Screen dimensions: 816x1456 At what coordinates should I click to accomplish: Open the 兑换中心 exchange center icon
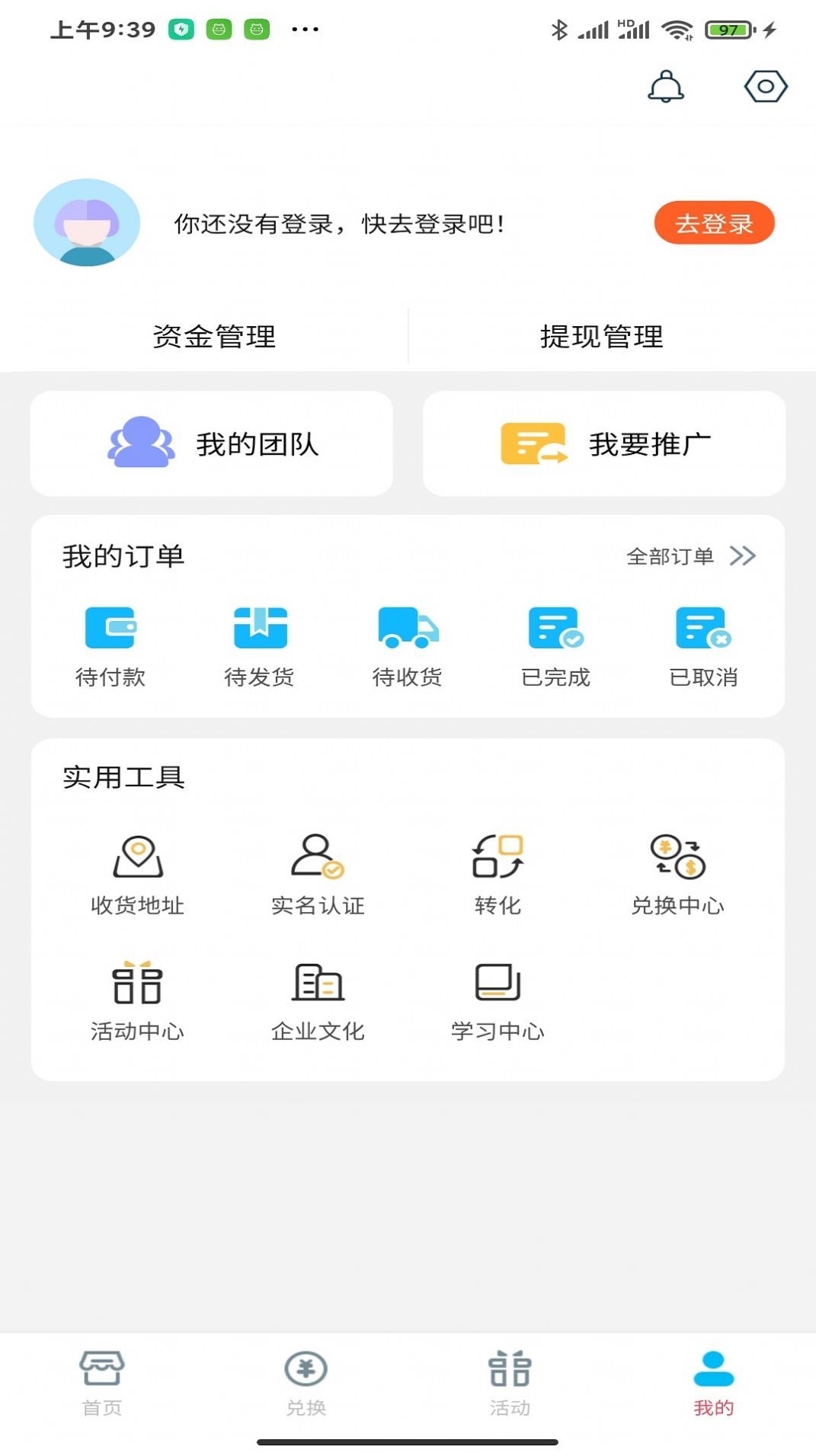point(677,857)
